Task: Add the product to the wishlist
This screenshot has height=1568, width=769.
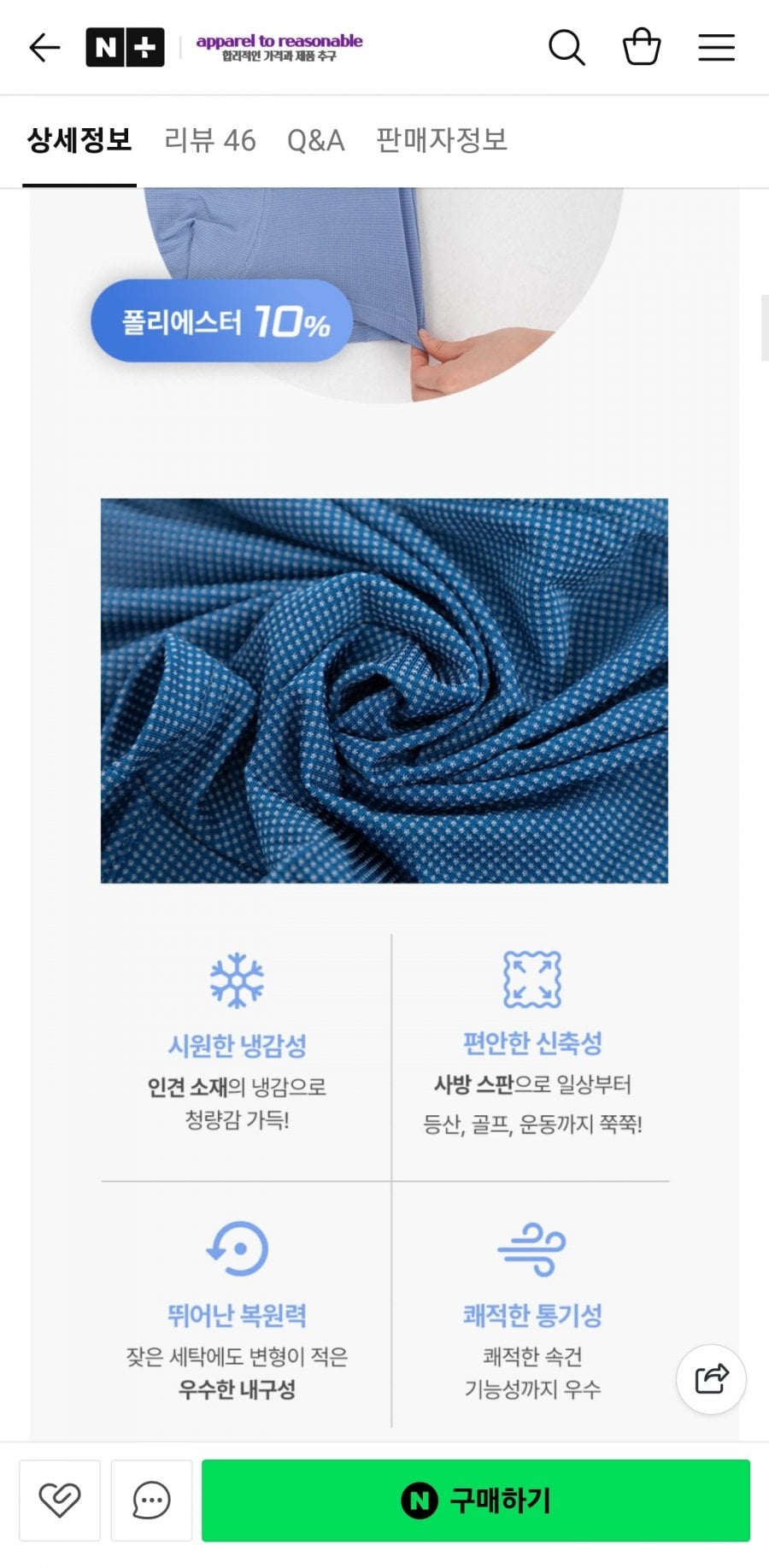Action: click(x=60, y=1500)
